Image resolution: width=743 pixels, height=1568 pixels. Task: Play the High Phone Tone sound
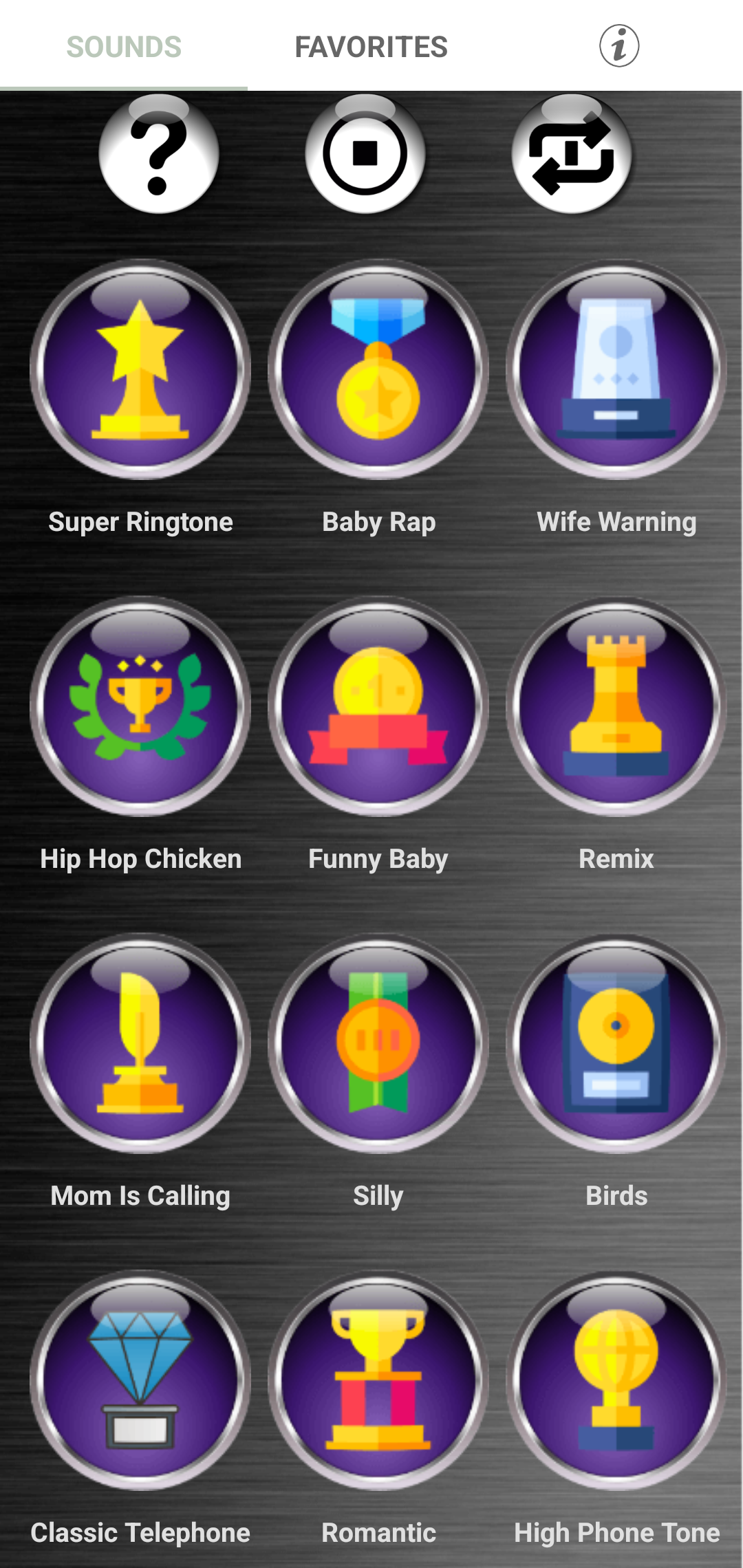point(616,1380)
